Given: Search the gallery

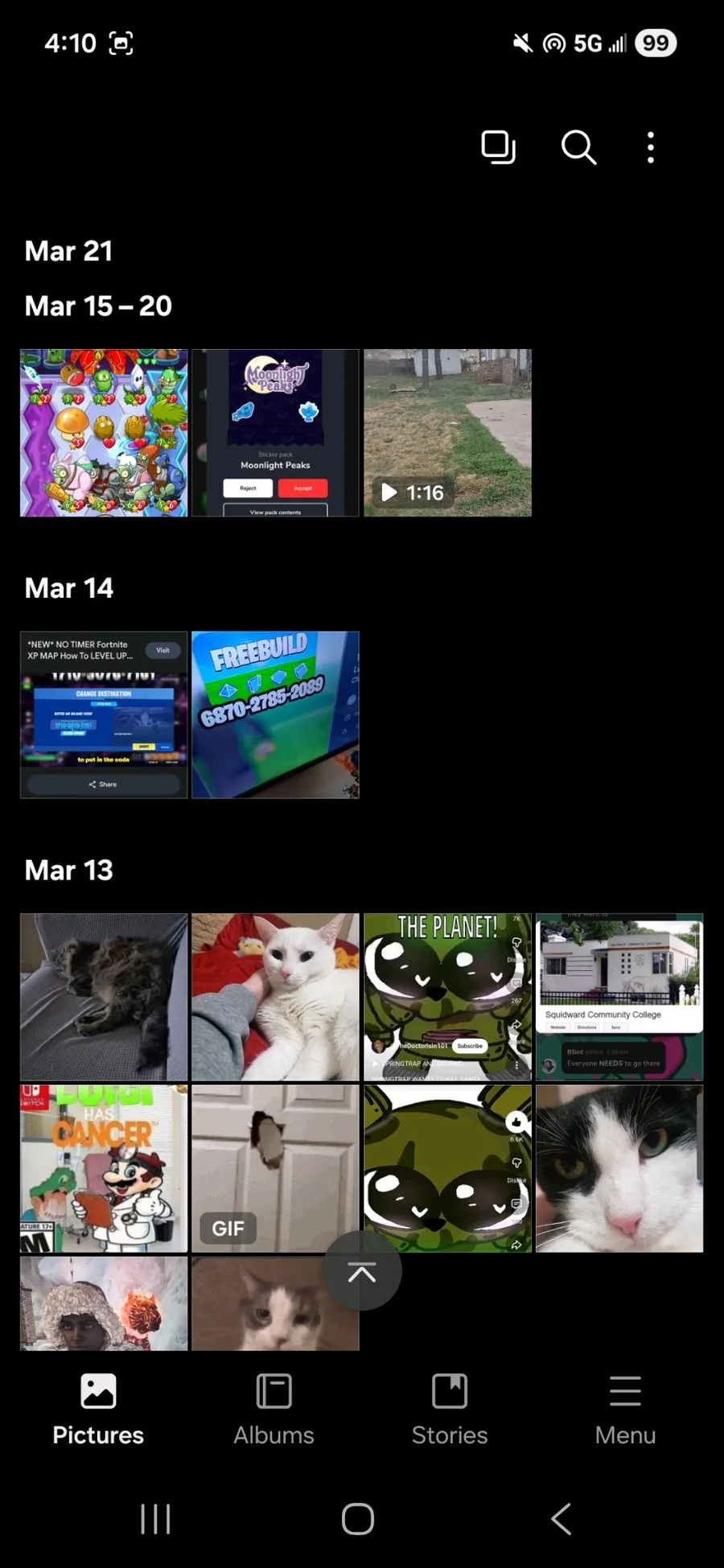Looking at the screenshot, I should (578, 147).
